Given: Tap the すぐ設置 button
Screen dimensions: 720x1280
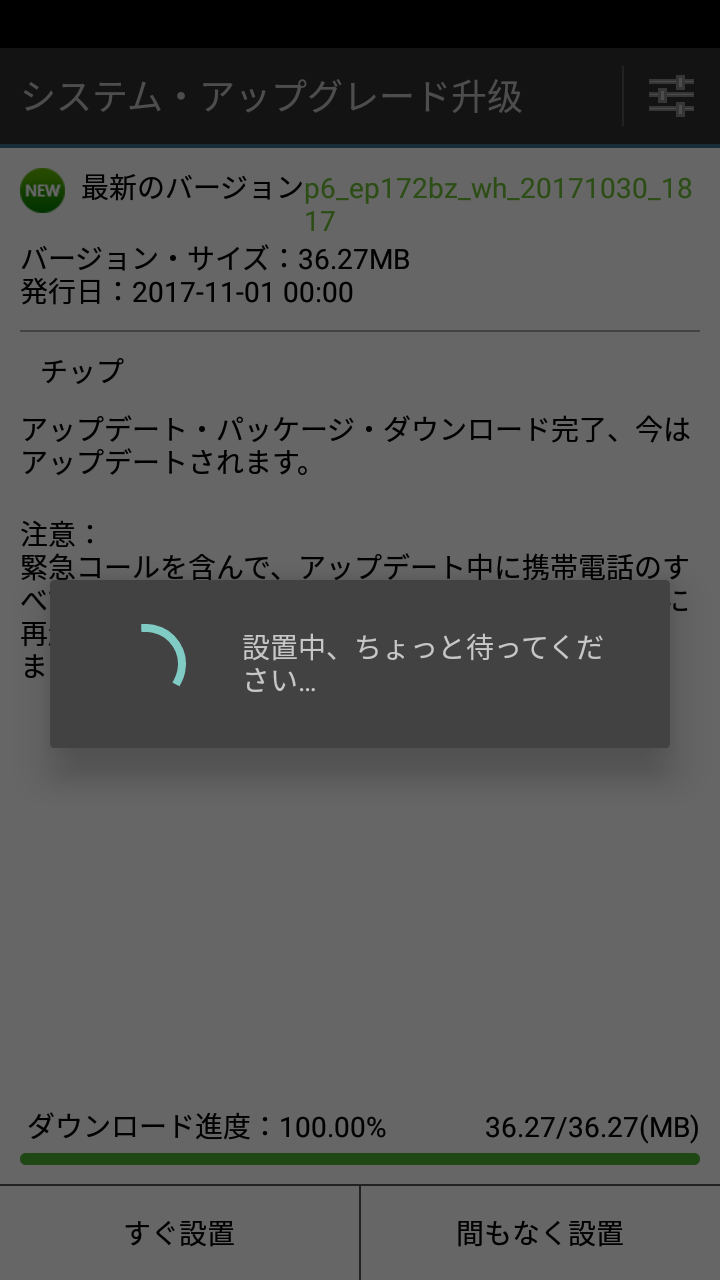Looking at the screenshot, I should tap(180, 1233).
